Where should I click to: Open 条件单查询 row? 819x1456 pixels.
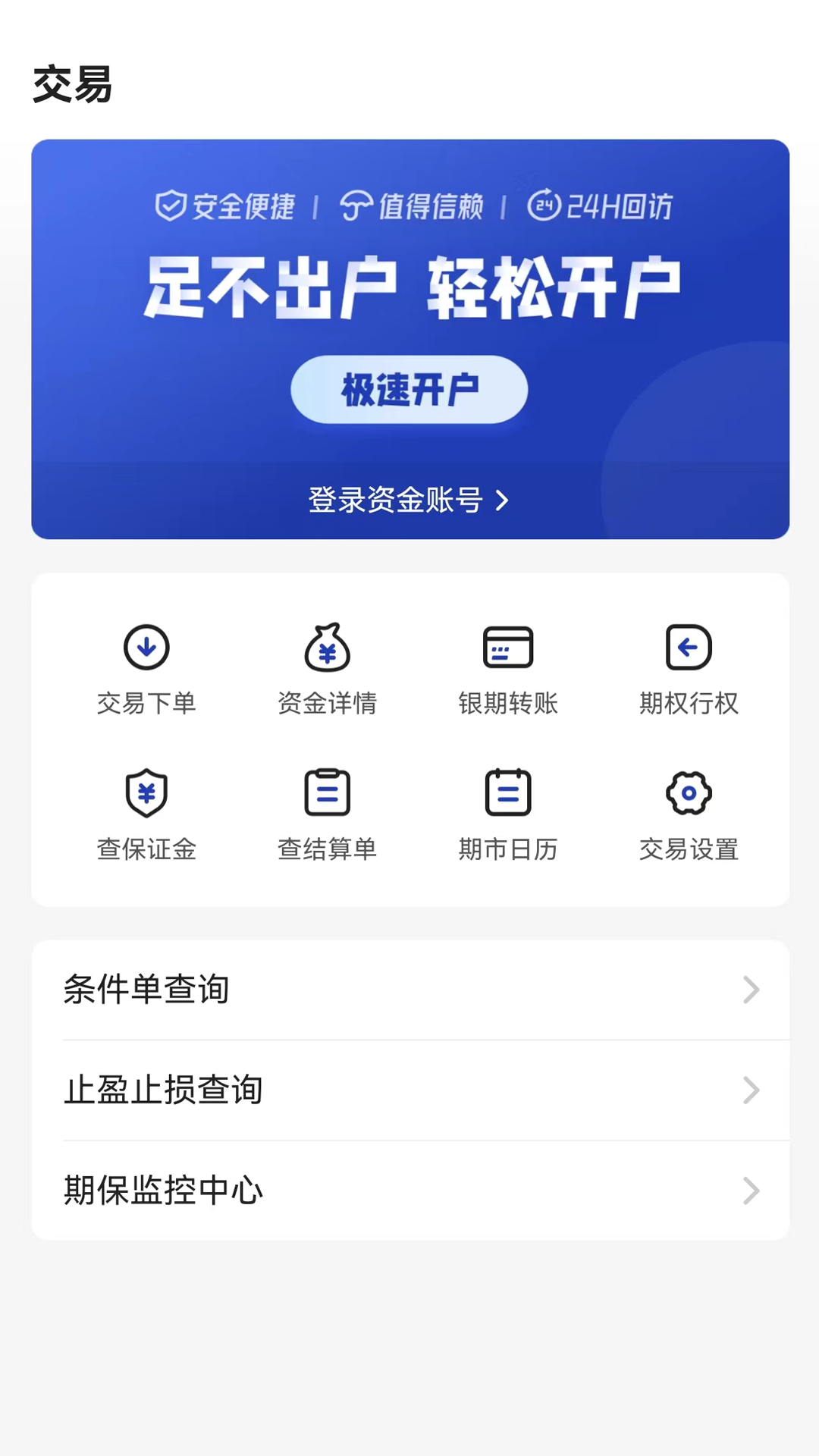(410, 990)
